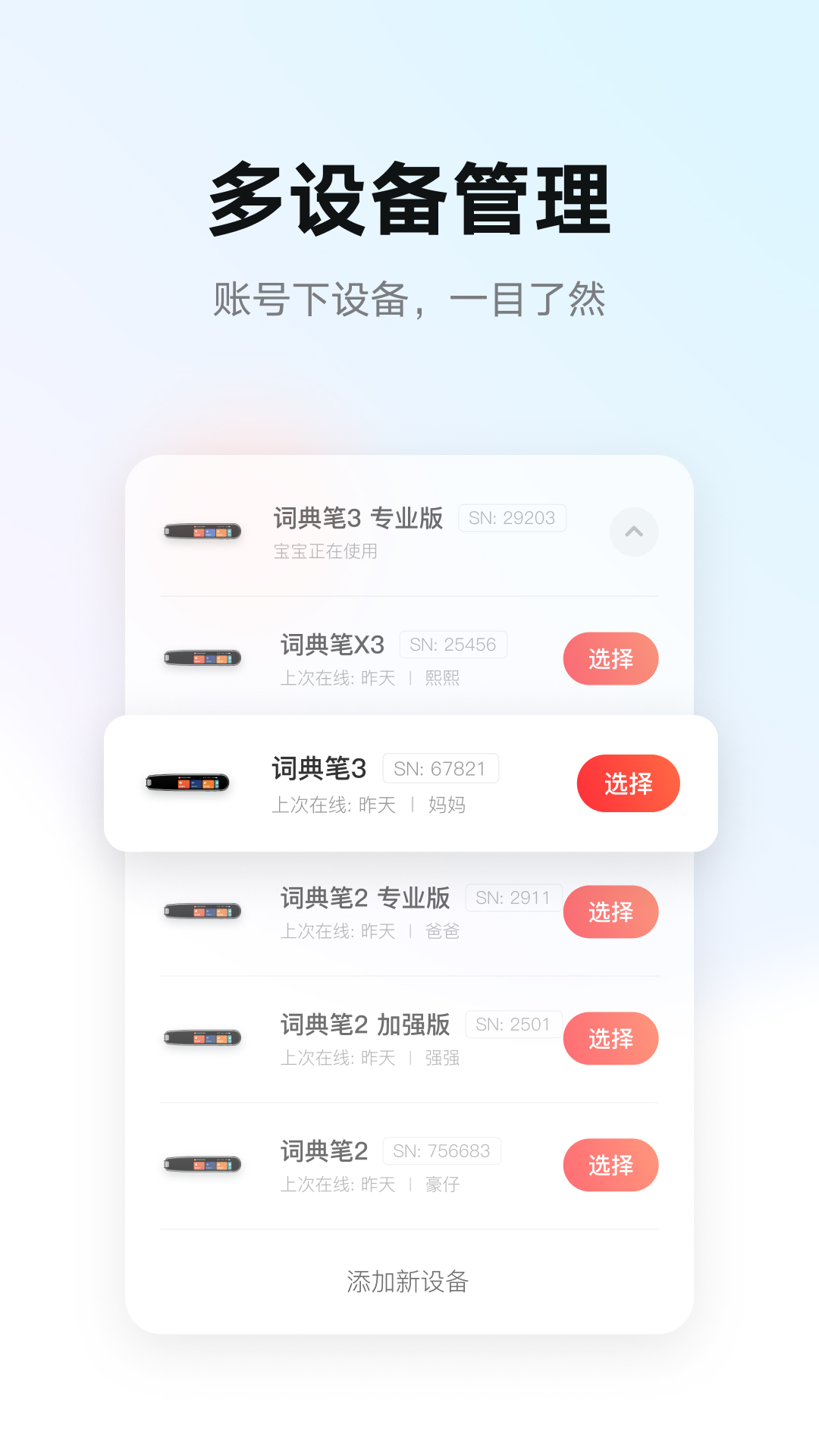This screenshot has width=819, height=1456.
Task: Click the SN: 67821 badge
Action: coord(441,768)
